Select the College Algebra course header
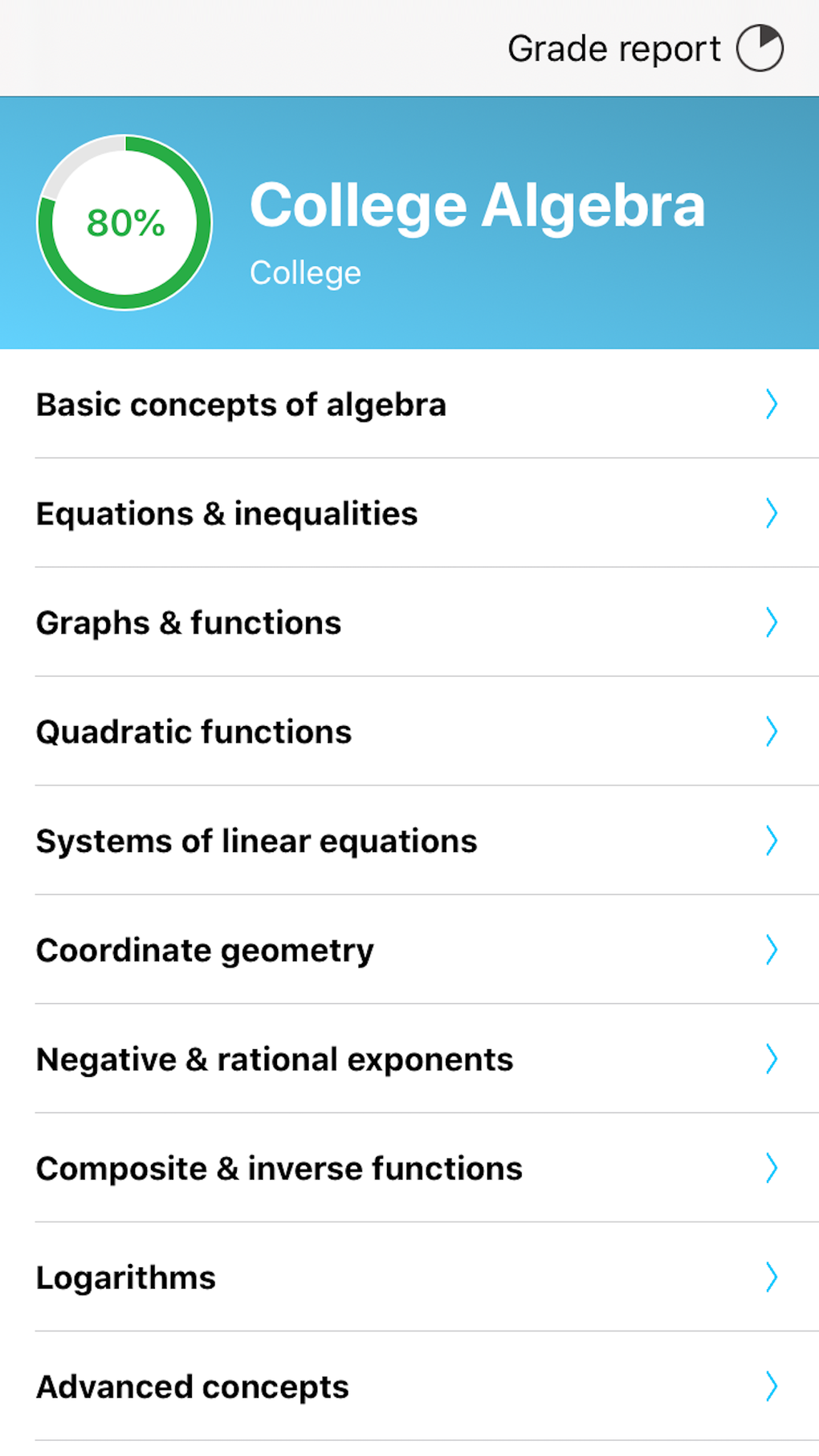819x1456 pixels. point(479,206)
